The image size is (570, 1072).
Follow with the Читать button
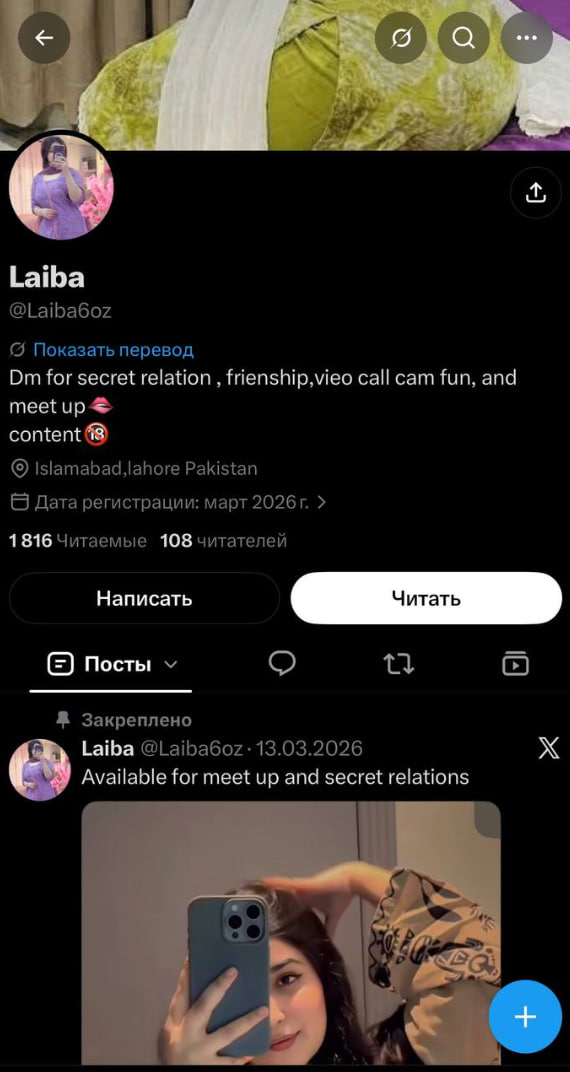pyautogui.click(x=426, y=598)
